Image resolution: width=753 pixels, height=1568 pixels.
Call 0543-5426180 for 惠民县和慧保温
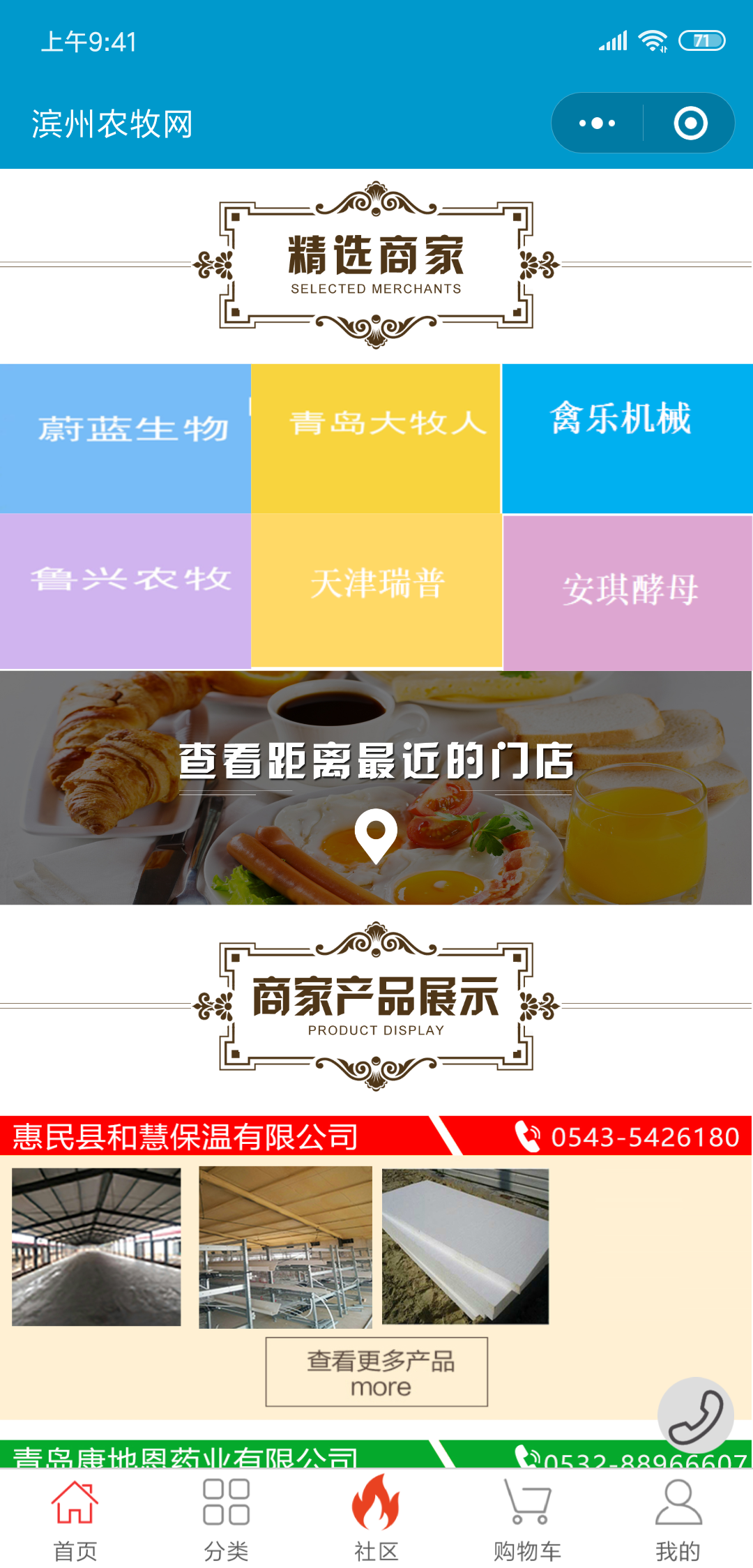[x=627, y=1137]
